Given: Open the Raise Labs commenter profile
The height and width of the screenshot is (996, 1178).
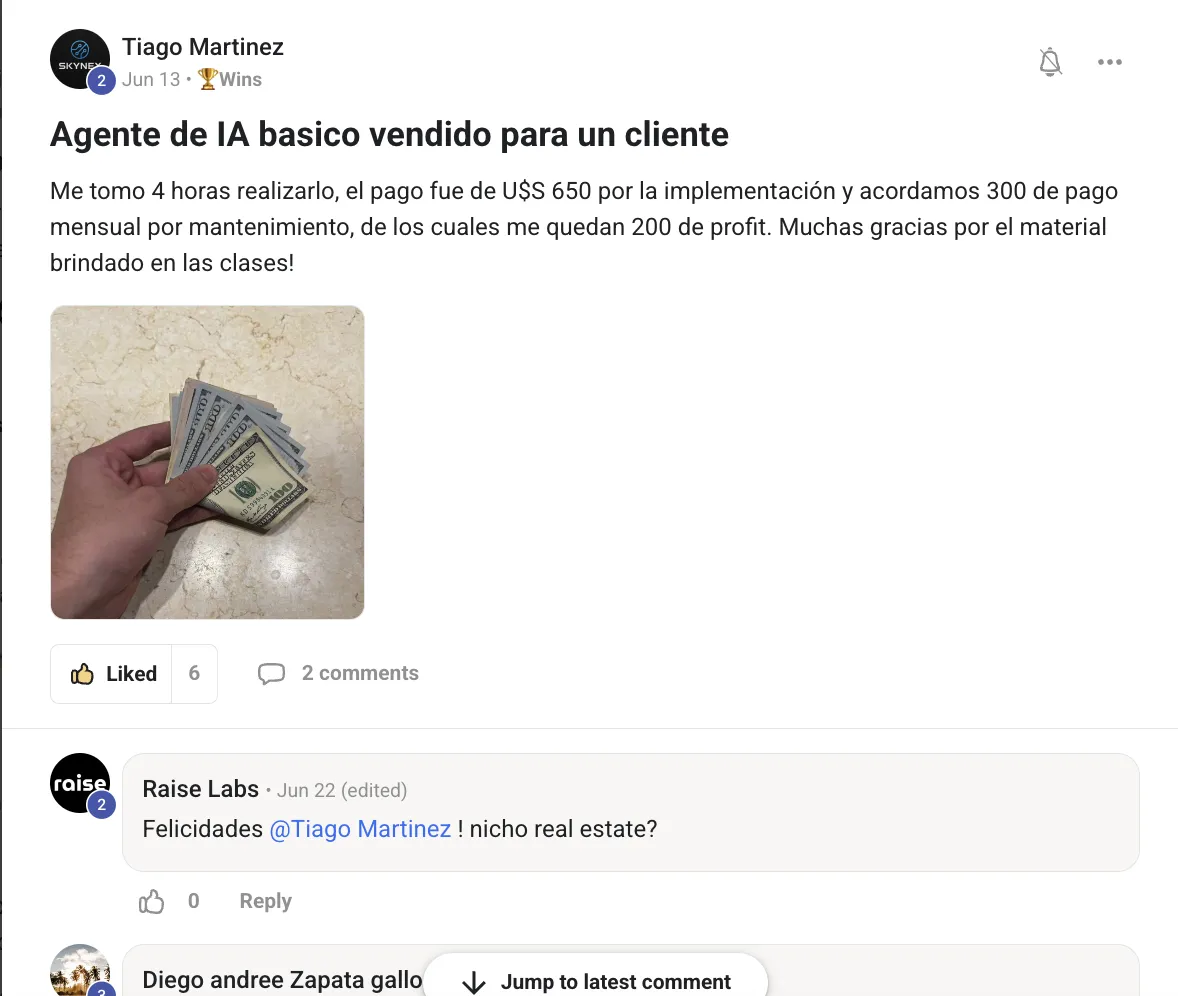Looking at the screenshot, I should [201, 789].
